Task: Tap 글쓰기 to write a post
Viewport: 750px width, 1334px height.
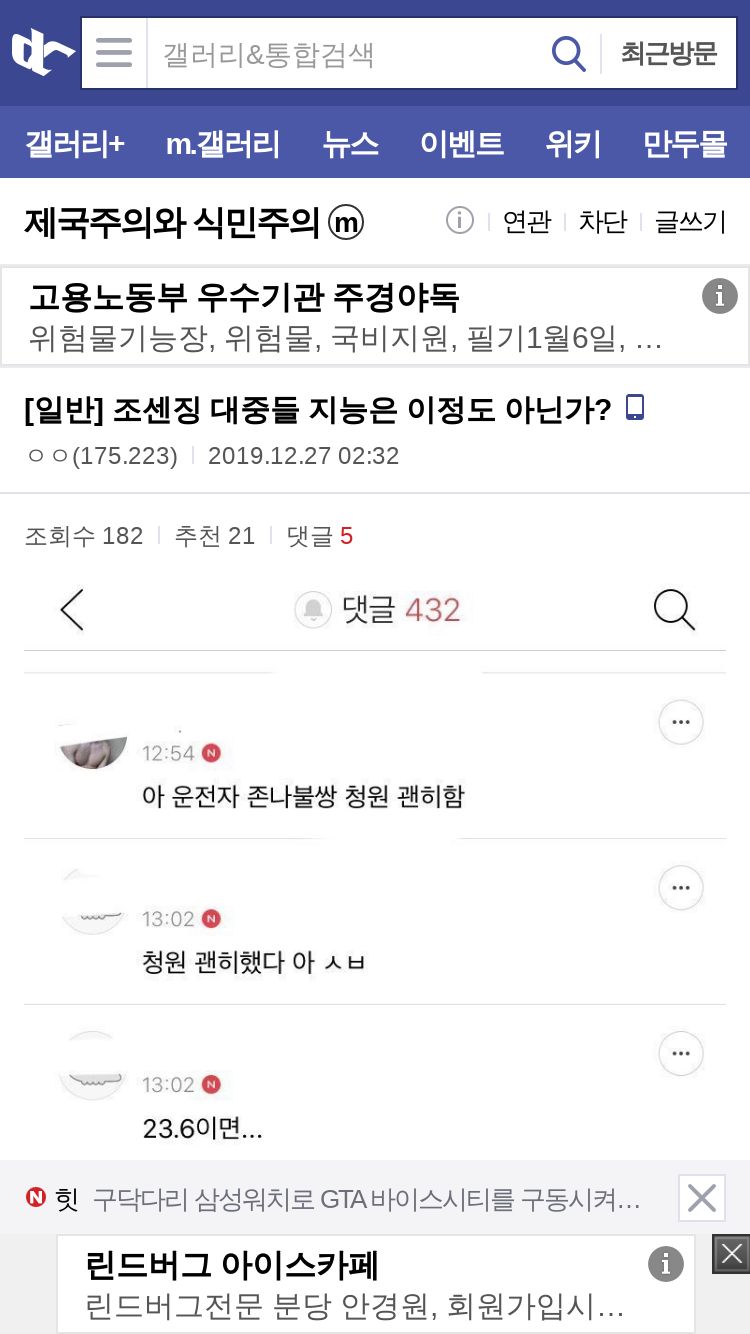Action: pos(690,222)
